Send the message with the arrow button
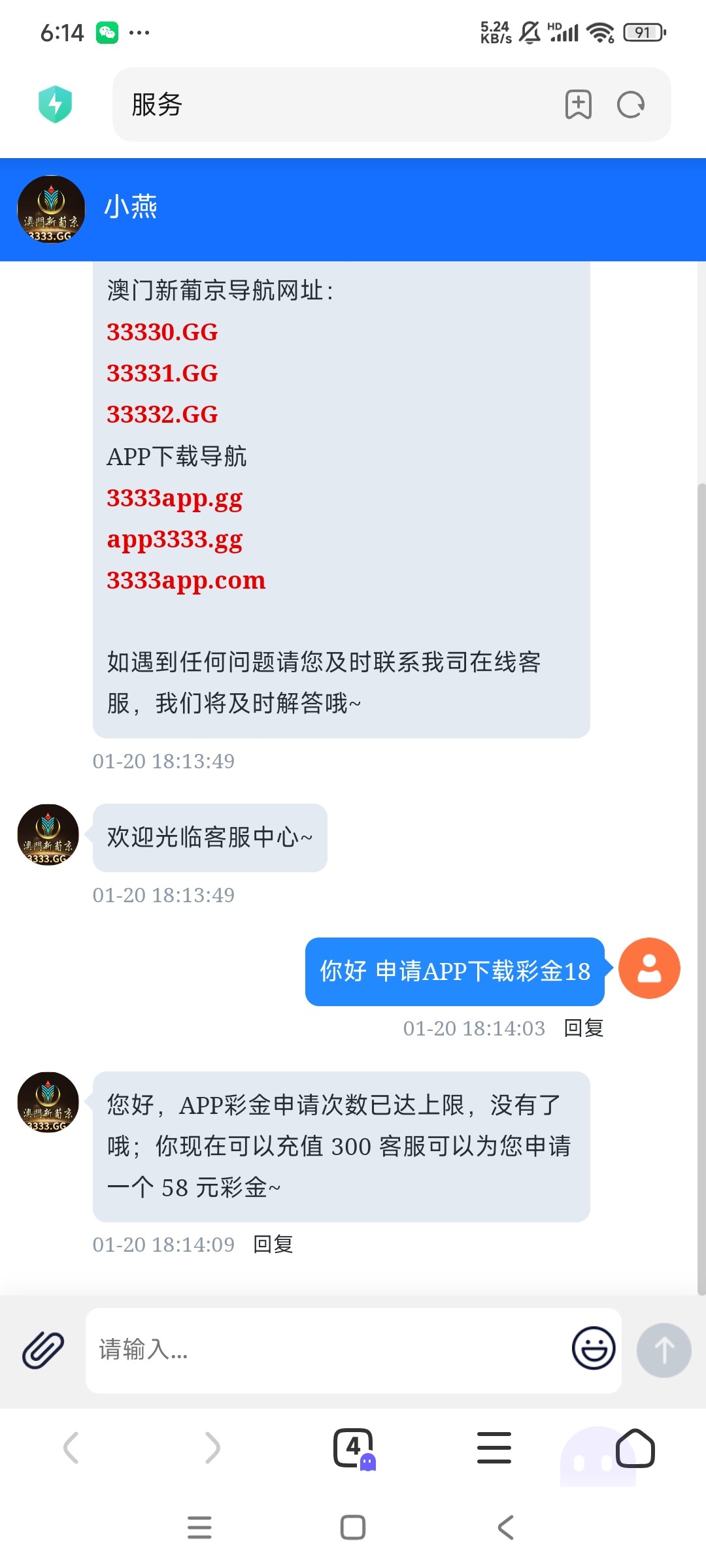The image size is (706, 1568). [664, 1350]
